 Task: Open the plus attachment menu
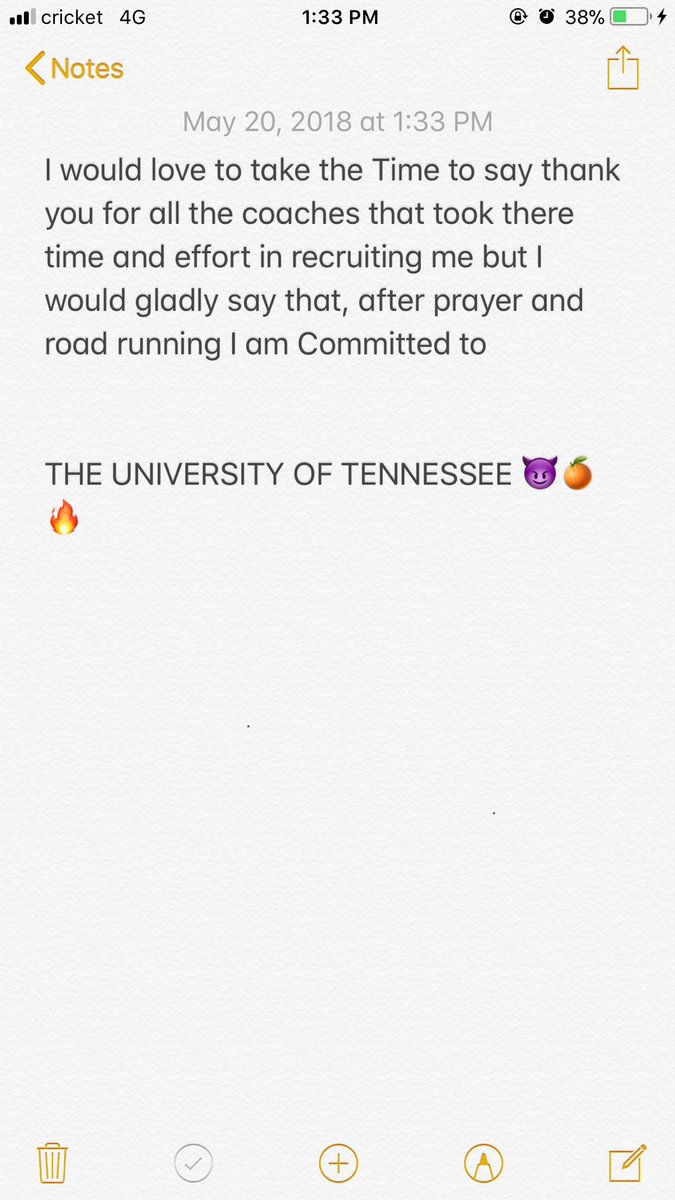[338, 1163]
